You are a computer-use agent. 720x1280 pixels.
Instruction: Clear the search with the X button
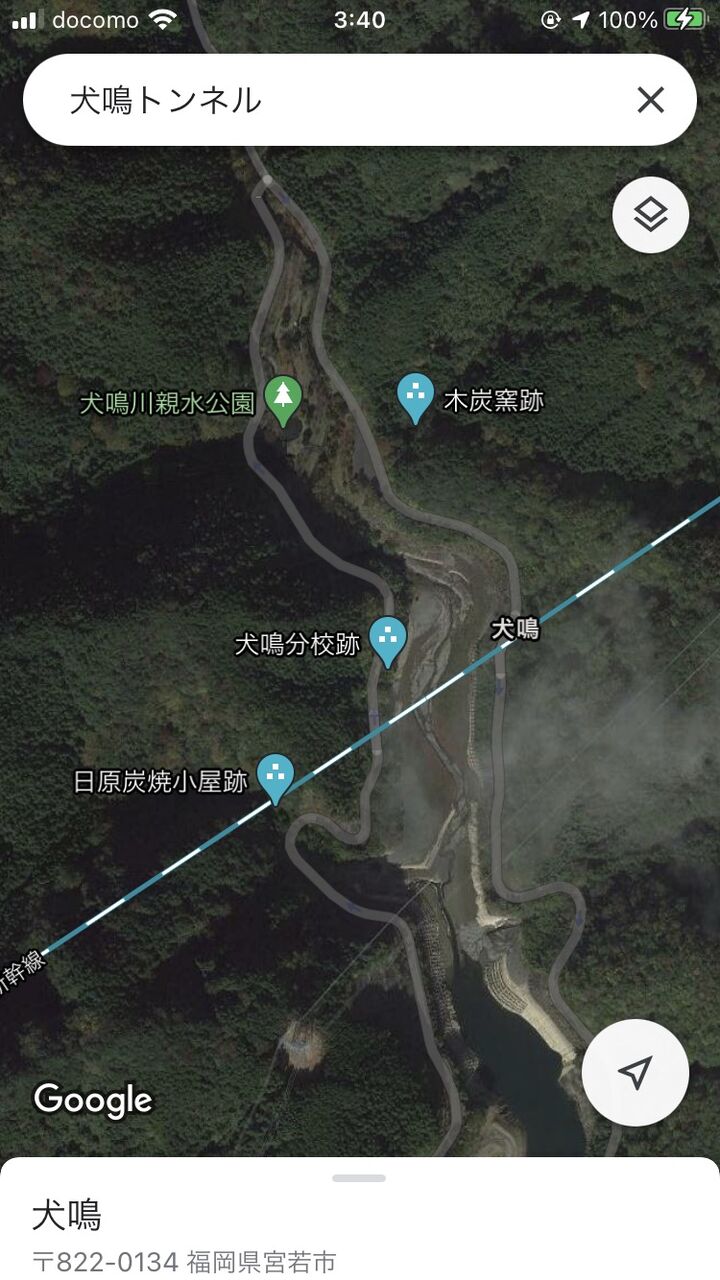(x=650, y=100)
